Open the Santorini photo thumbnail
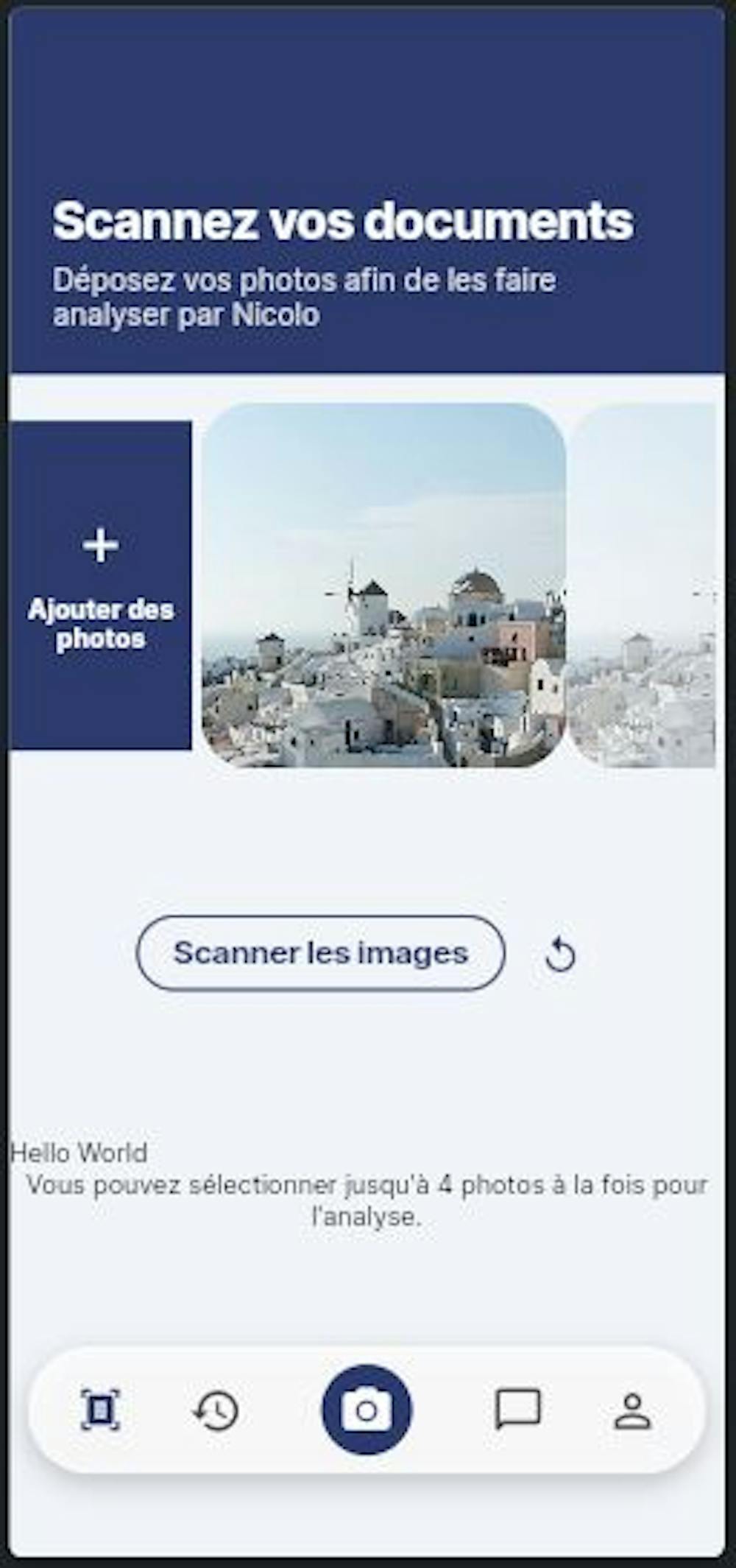736x1568 pixels. coord(383,586)
